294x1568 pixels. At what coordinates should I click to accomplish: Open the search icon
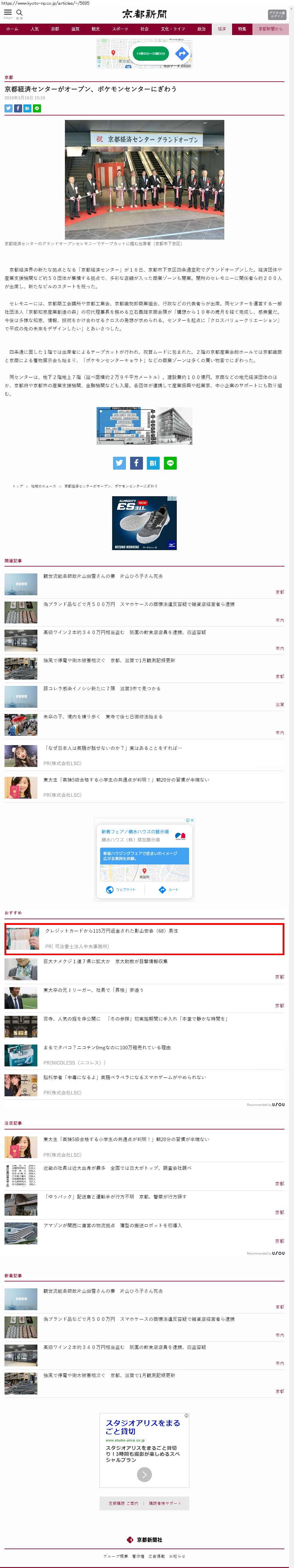[x=19, y=13]
